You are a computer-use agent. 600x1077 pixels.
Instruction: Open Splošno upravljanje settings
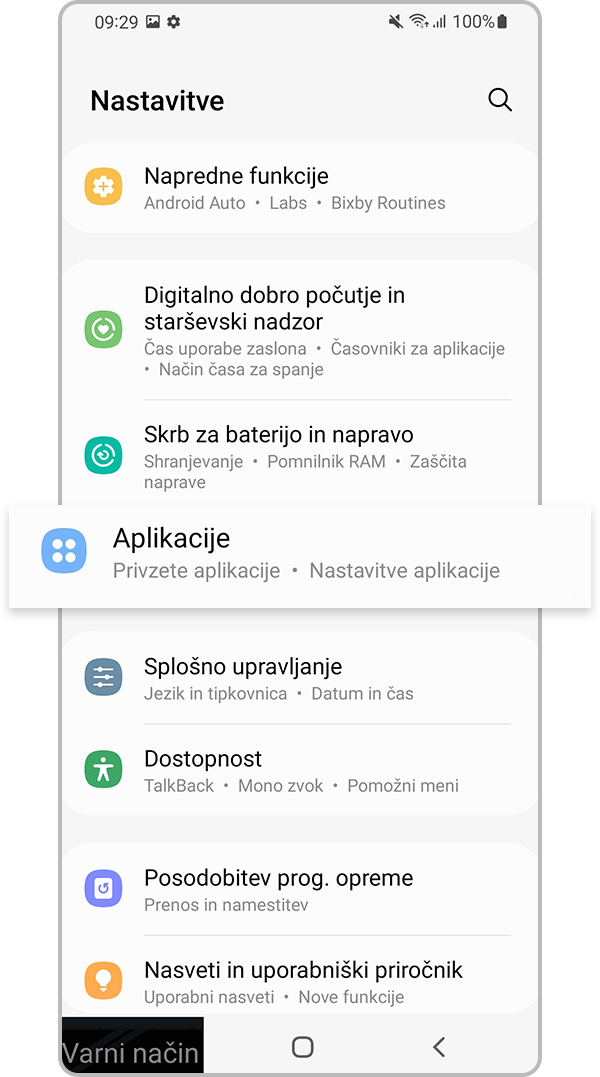300,678
